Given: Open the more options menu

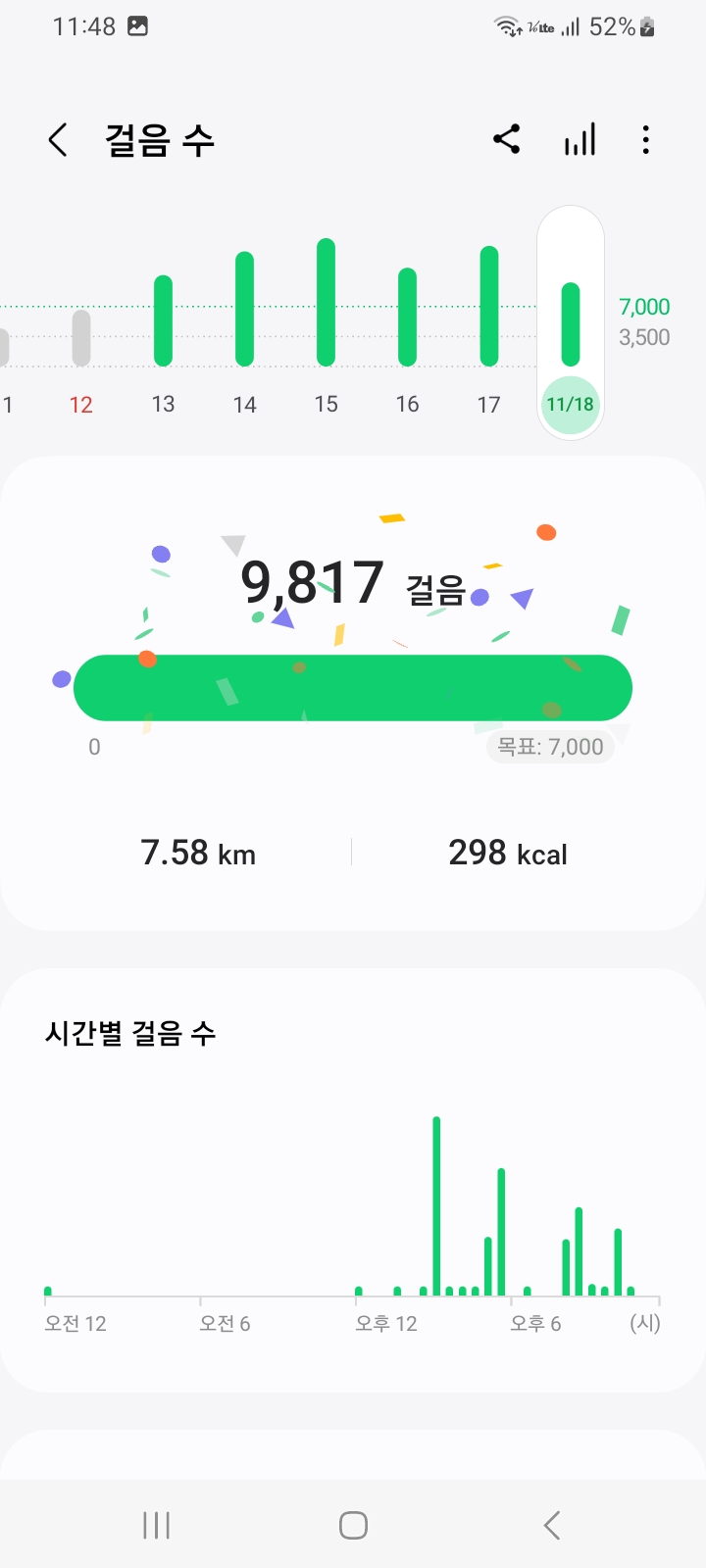Looking at the screenshot, I should pyautogui.click(x=645, y=140).
